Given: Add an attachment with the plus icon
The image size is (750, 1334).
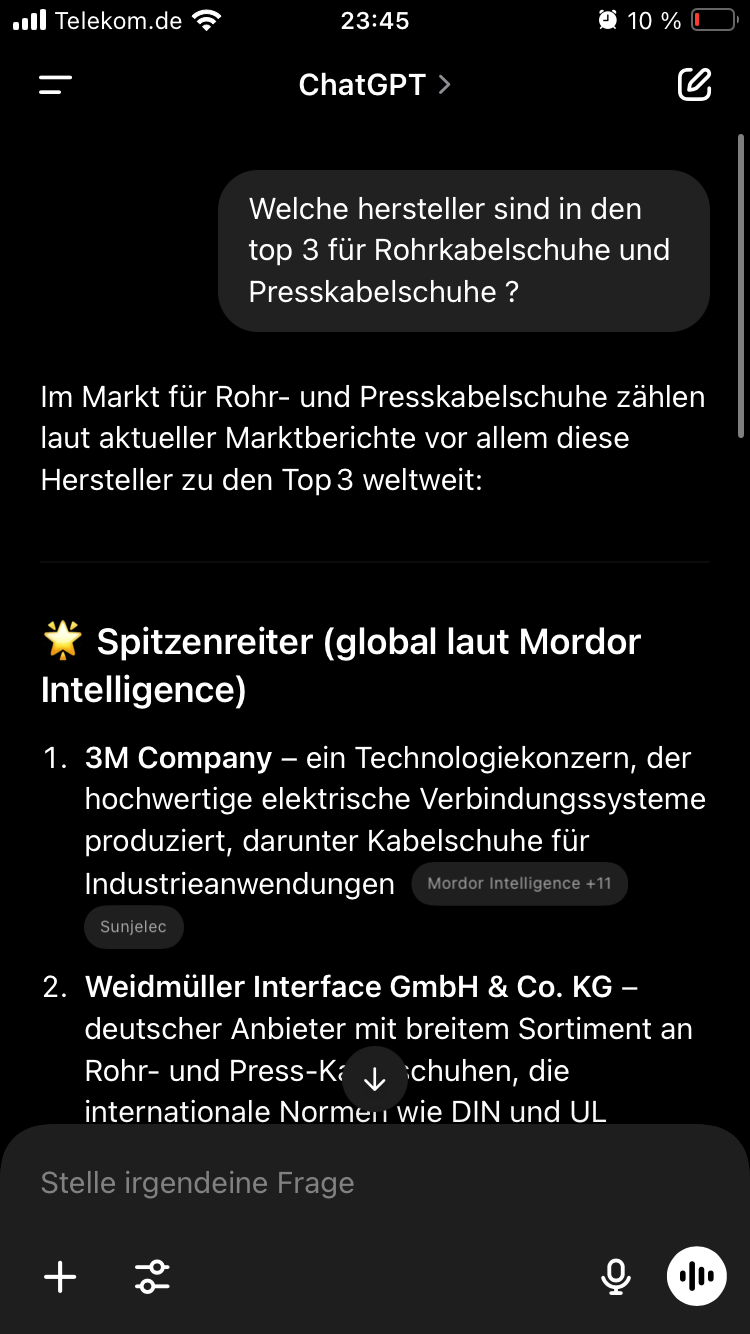Looking at the screenshot, I should 60,1277.
